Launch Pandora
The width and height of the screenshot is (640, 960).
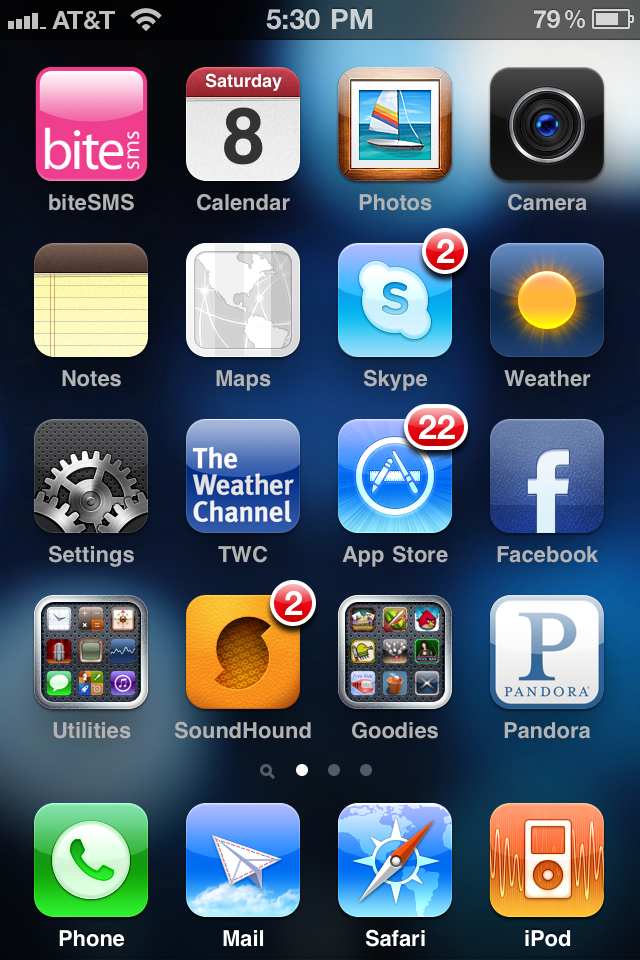click(x=547, y=653)
